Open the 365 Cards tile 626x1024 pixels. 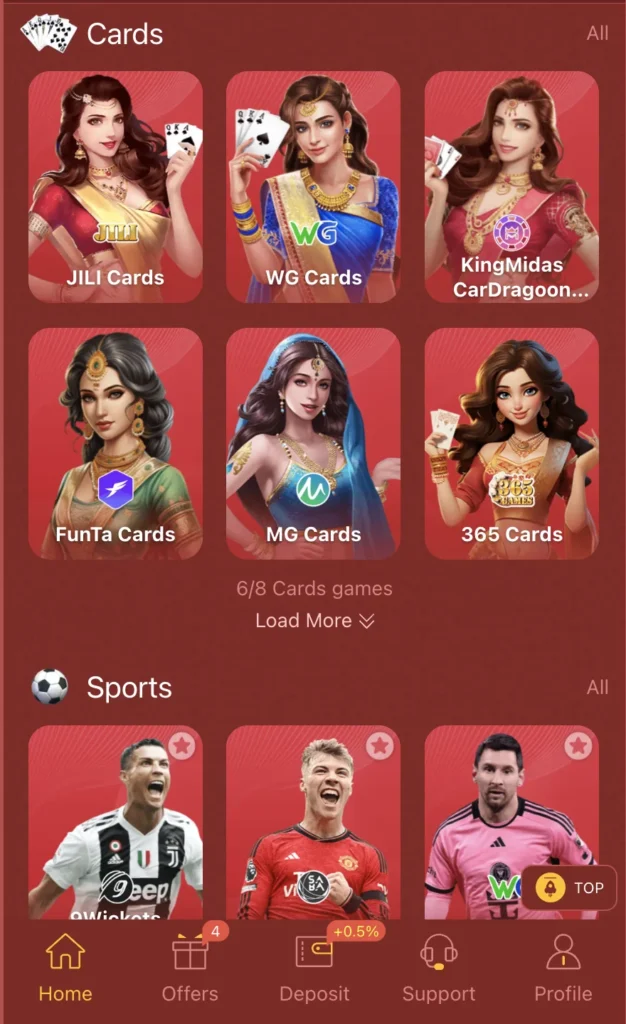511,443
